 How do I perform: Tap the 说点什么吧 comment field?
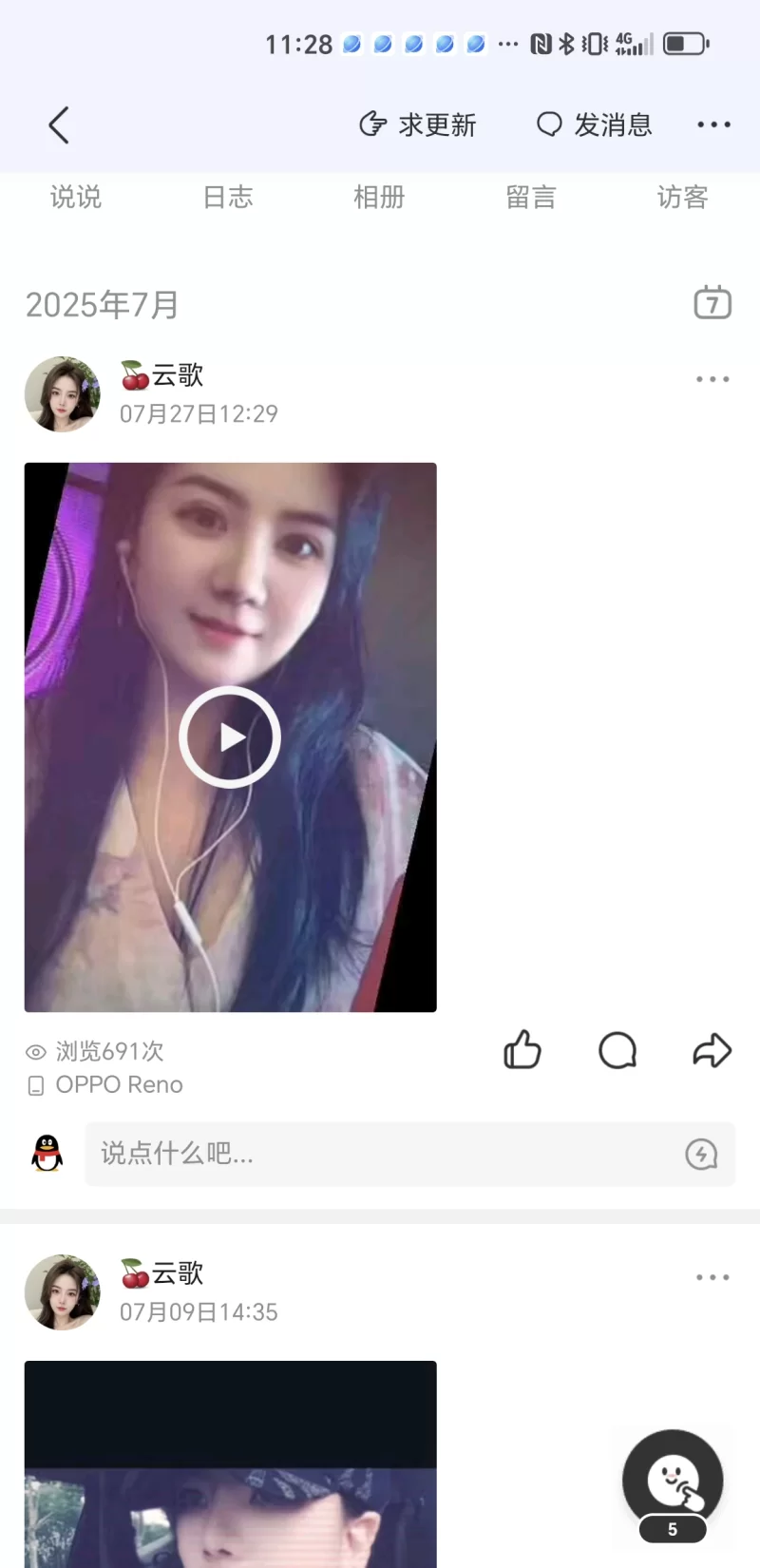380,1154
